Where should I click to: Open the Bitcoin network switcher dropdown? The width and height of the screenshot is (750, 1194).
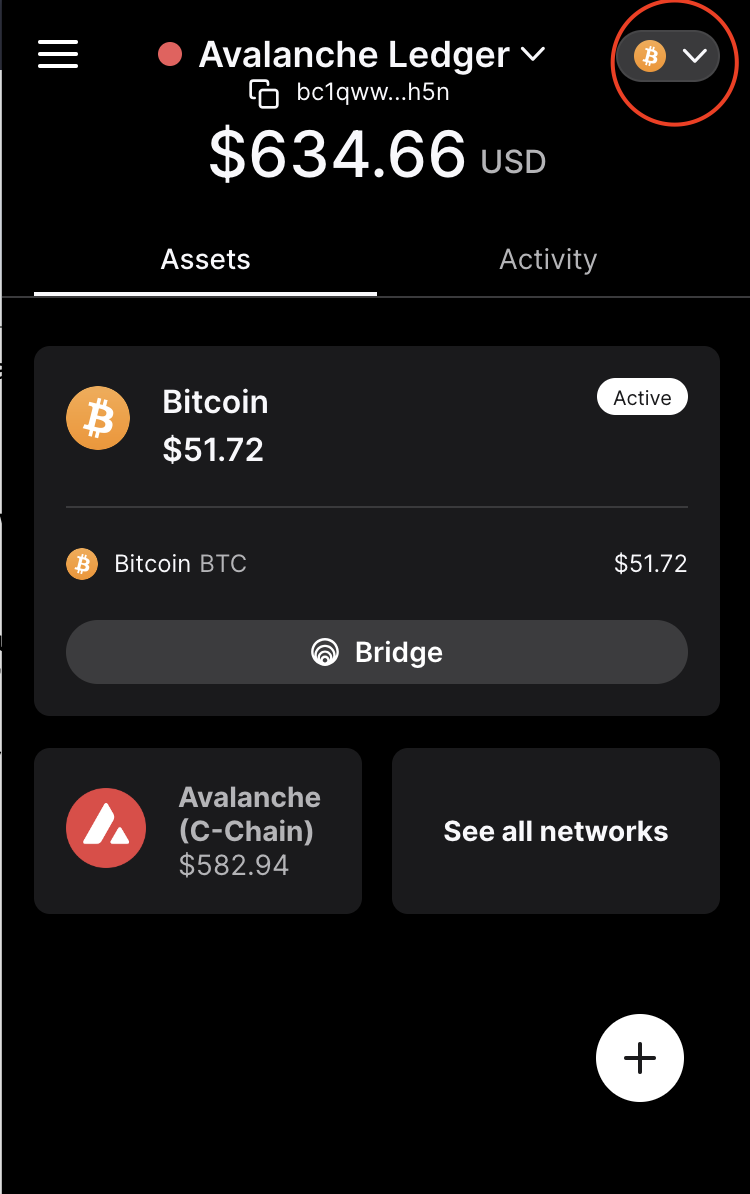(x=667, y=57)
